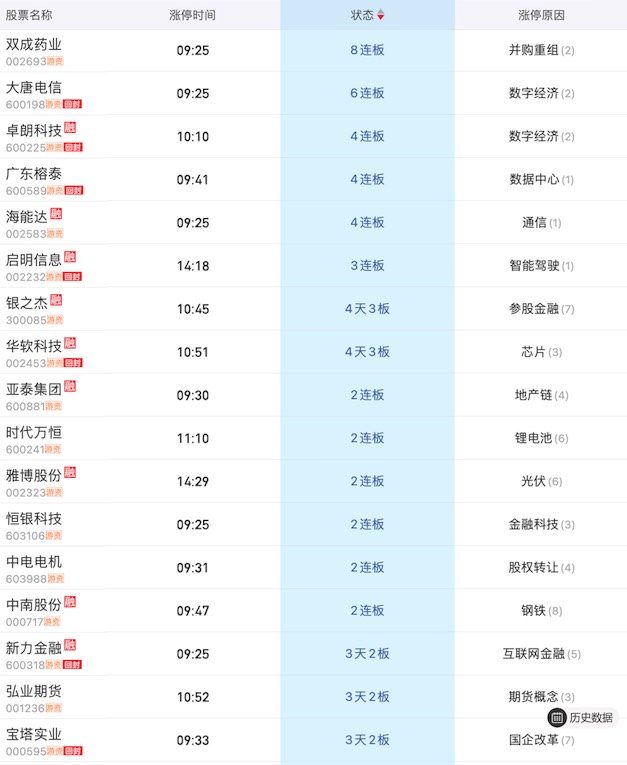The height and width of the screenshot is (765, 627).
Task: Open 雅博股份 details
Action: click(34, 475)
